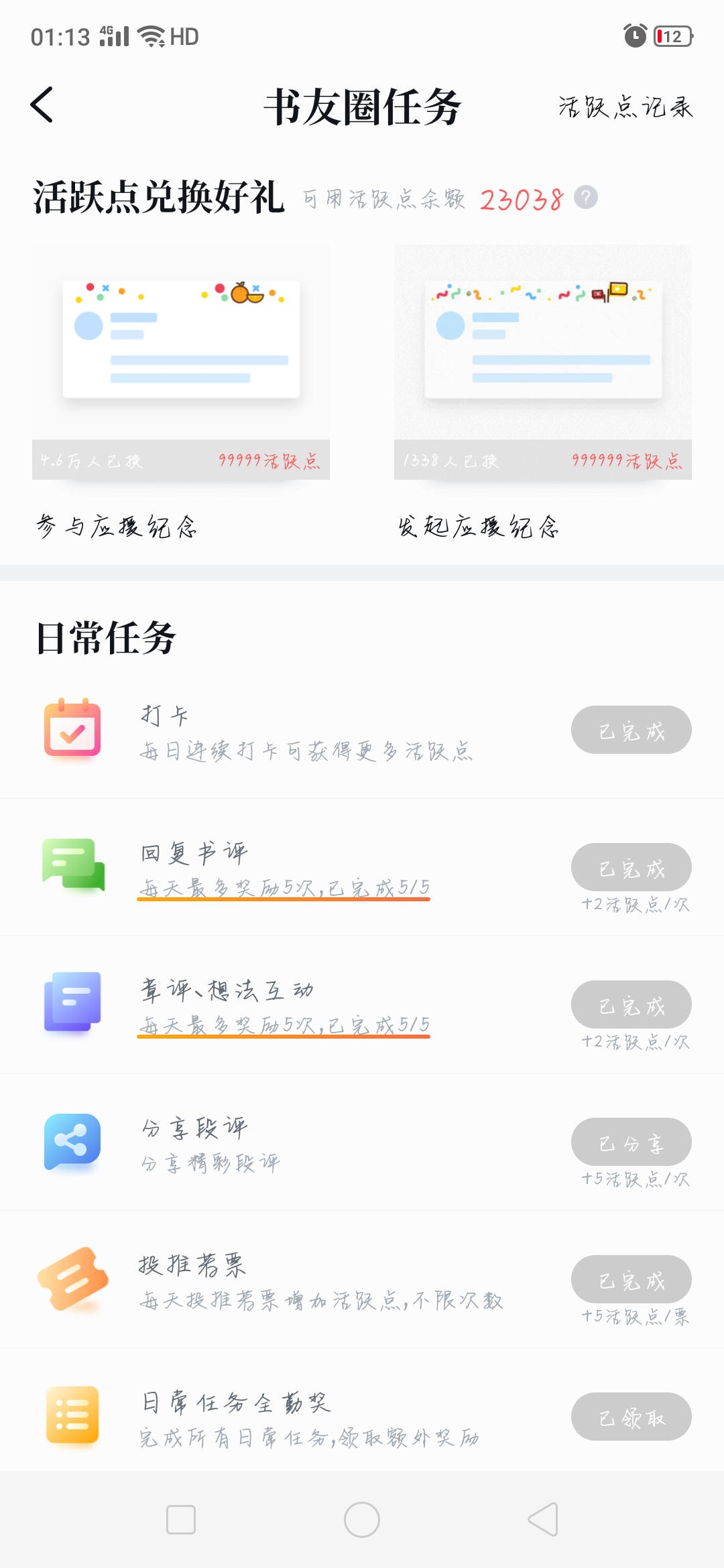This screenshot has width=724, height=1568.
Task: Open recent apps from navigation bar
Action: click(181, 1520)
